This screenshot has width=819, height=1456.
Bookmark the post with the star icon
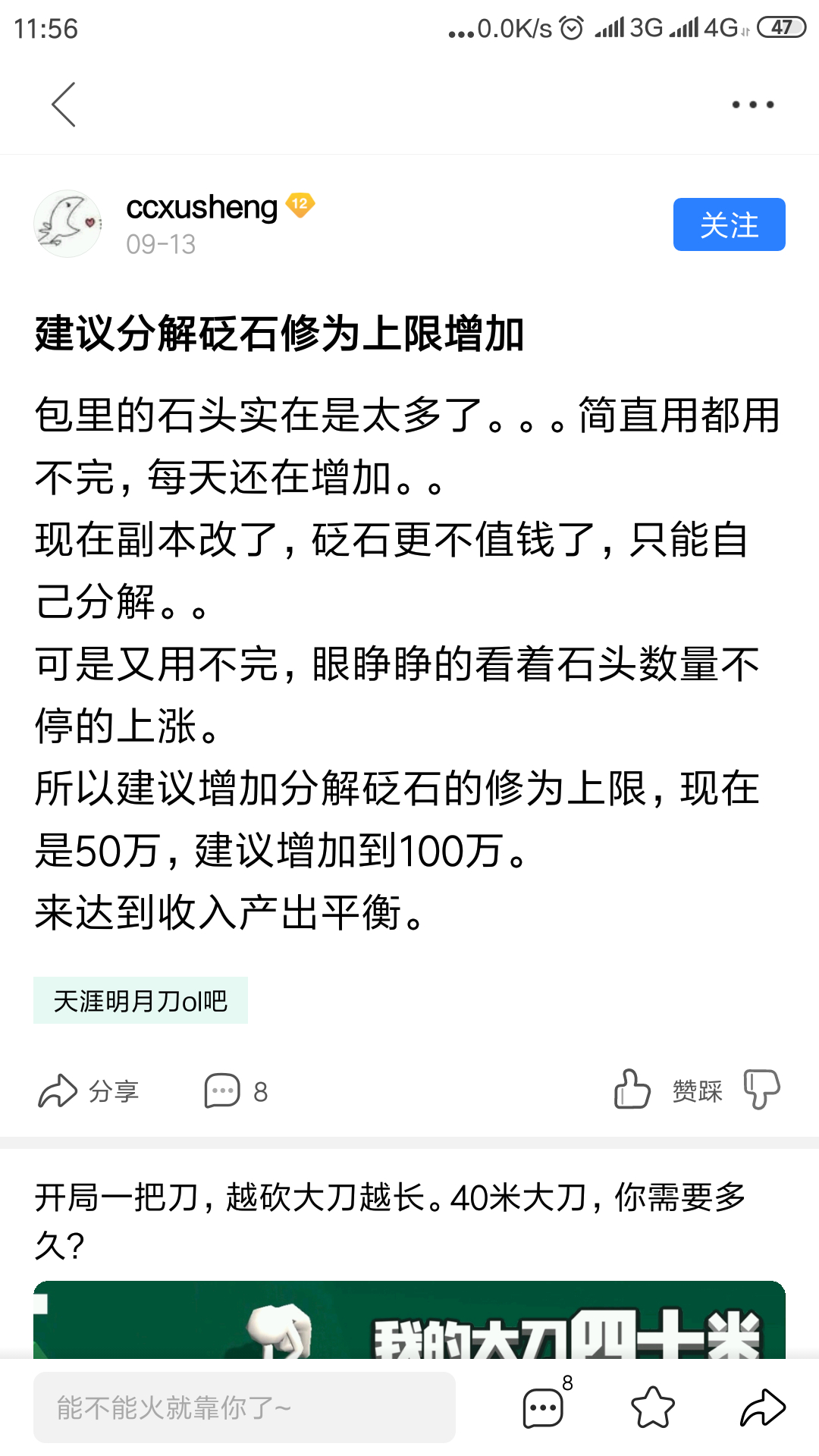(652, 1407)
